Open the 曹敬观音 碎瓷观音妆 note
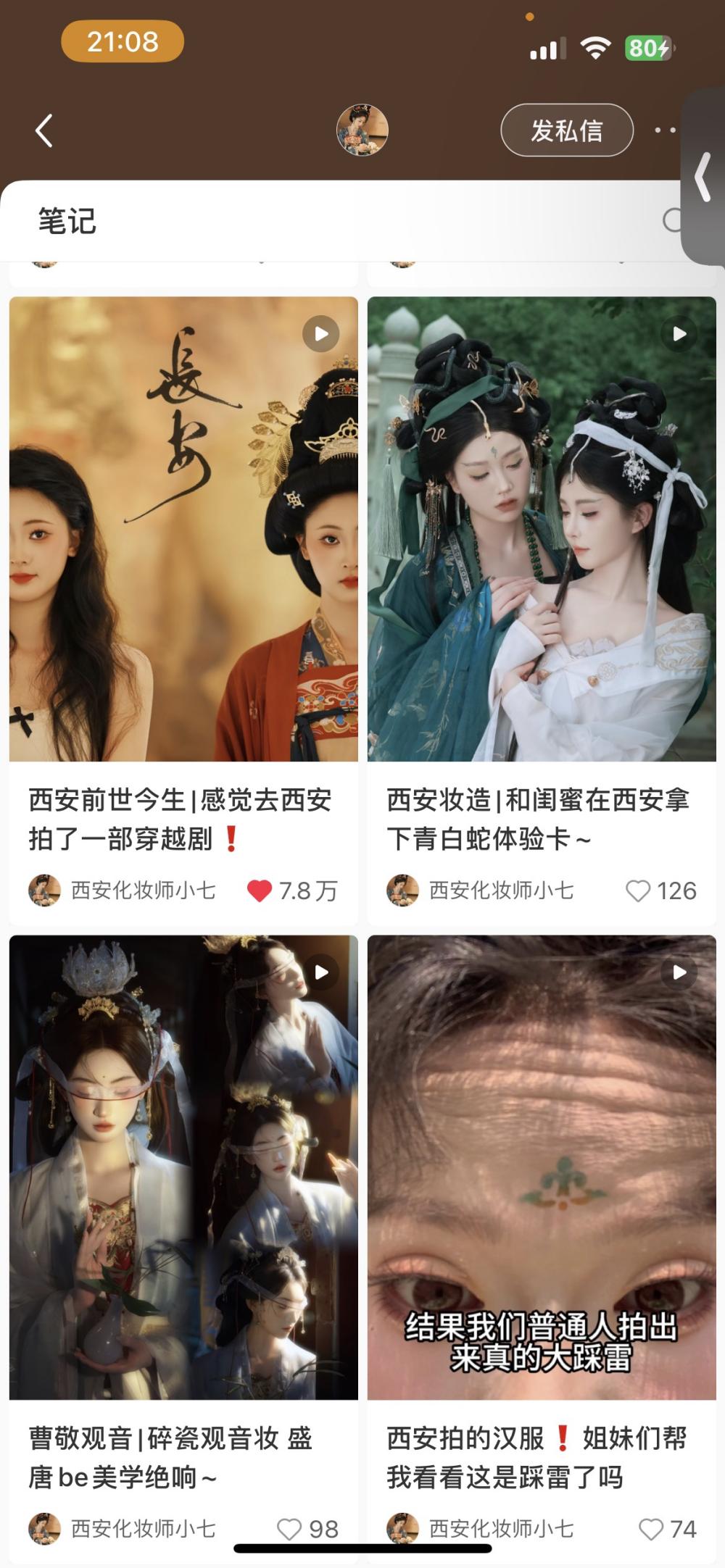 183,1167
